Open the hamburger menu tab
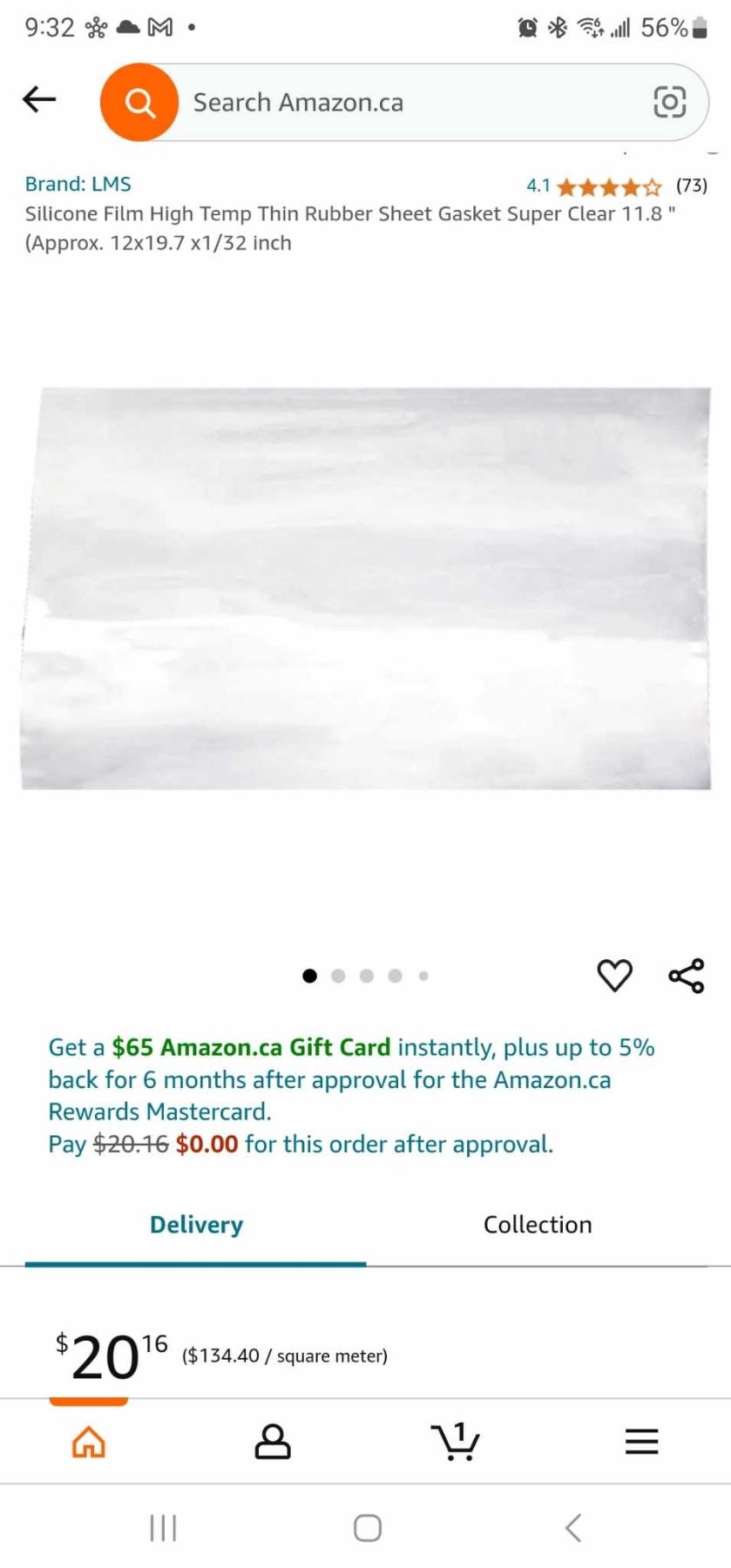Image resolution: width=731 pixels, height=1568 pixels. (641, 1443)
